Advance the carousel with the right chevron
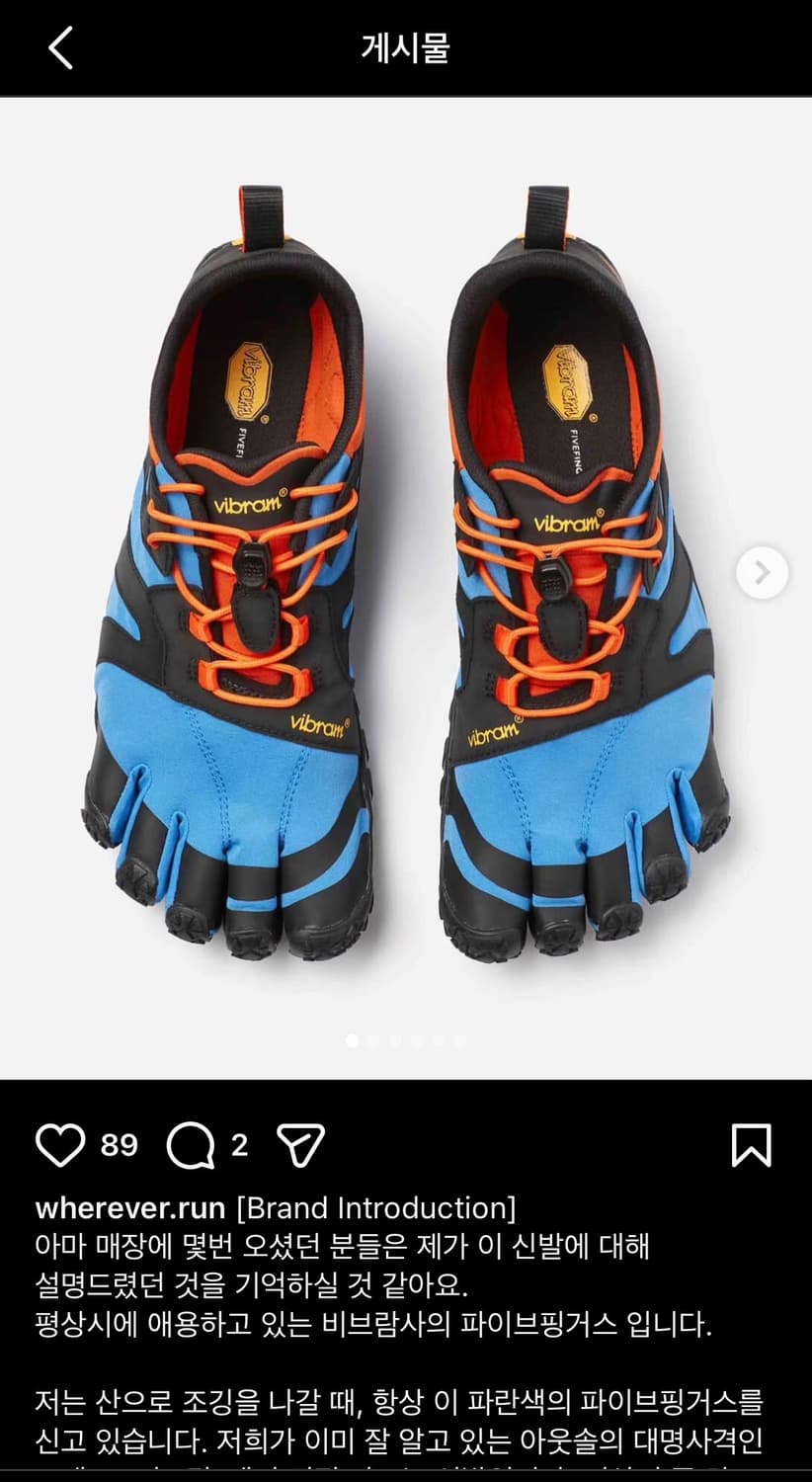Image resolution: width=812 pixels, height=1482 pixels. click(x=760, y=571)
